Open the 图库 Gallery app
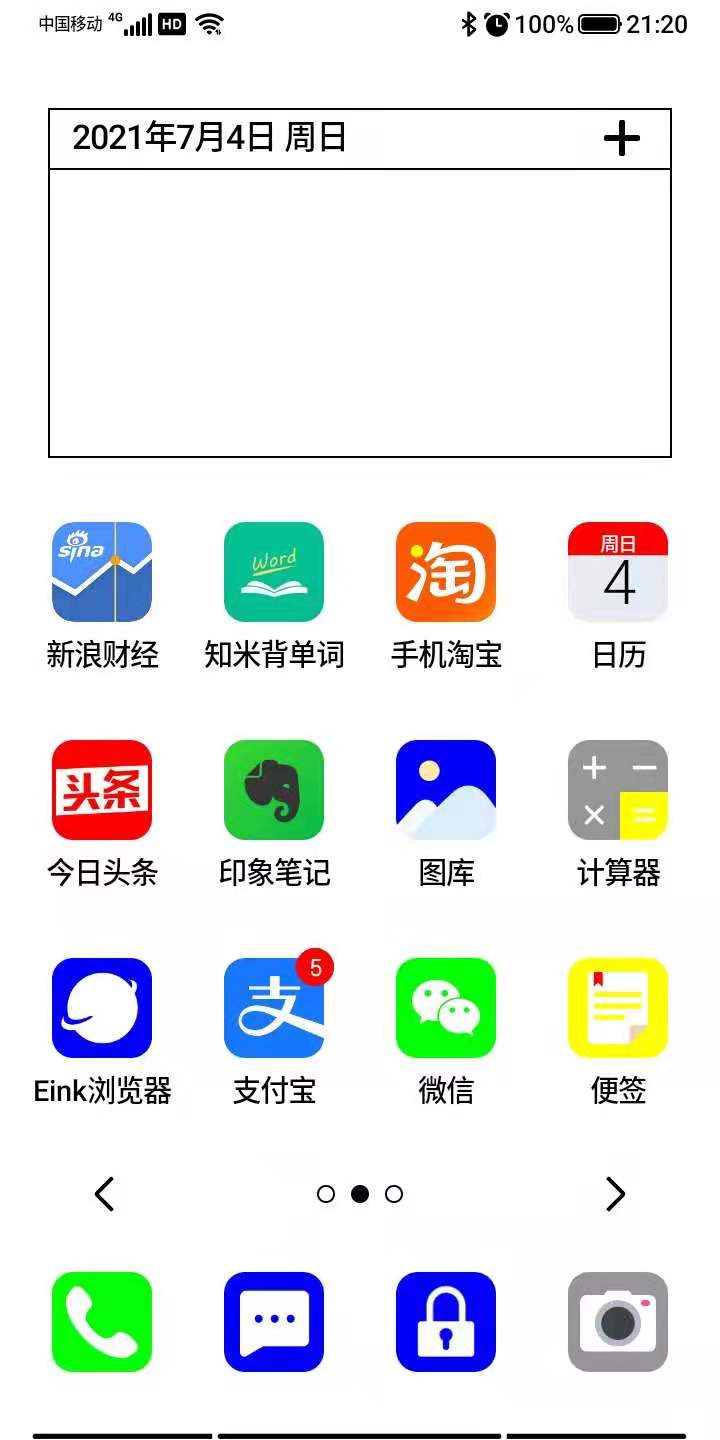Image resolution: width=720 pixels, height=1440 pixels. [x=445, y=789]
